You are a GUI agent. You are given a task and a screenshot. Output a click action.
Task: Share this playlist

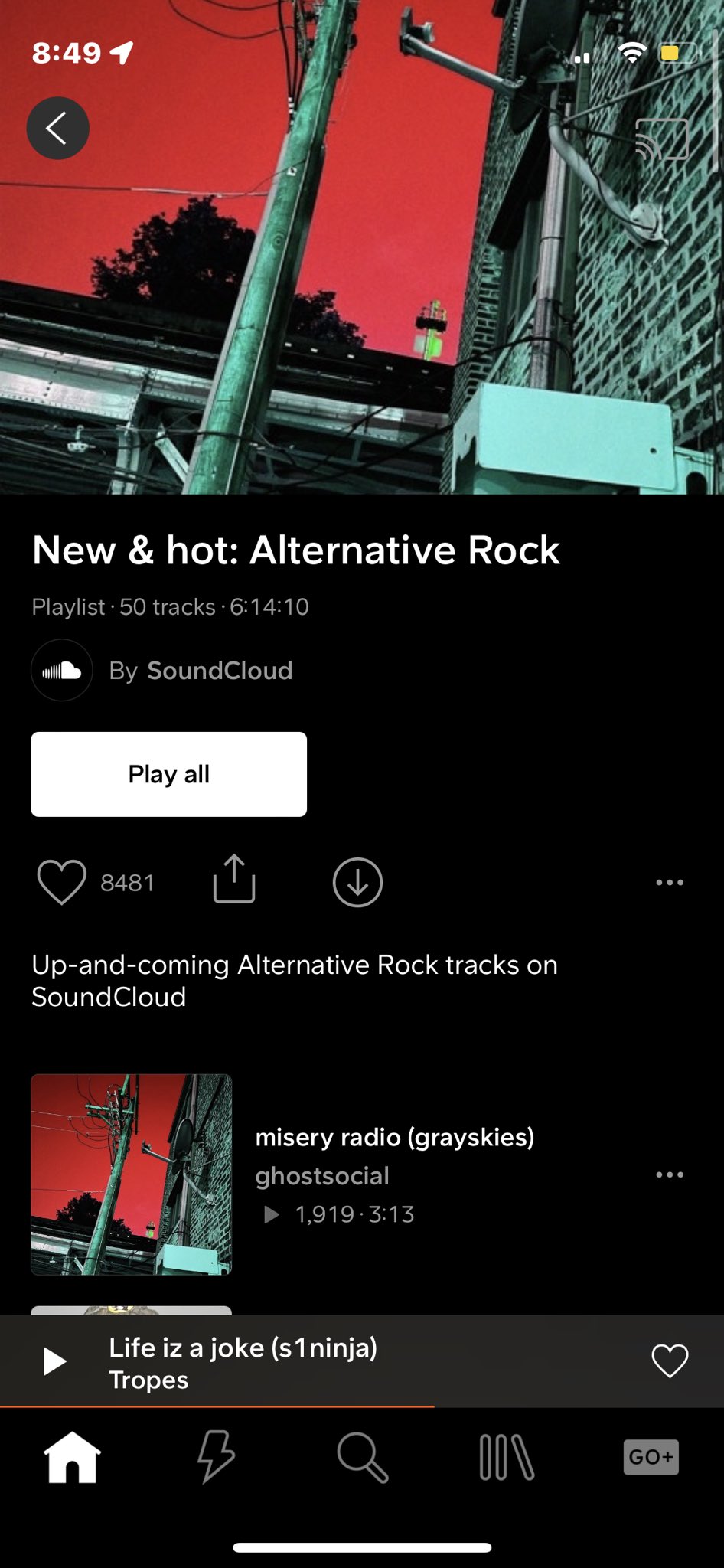point(233,880)
